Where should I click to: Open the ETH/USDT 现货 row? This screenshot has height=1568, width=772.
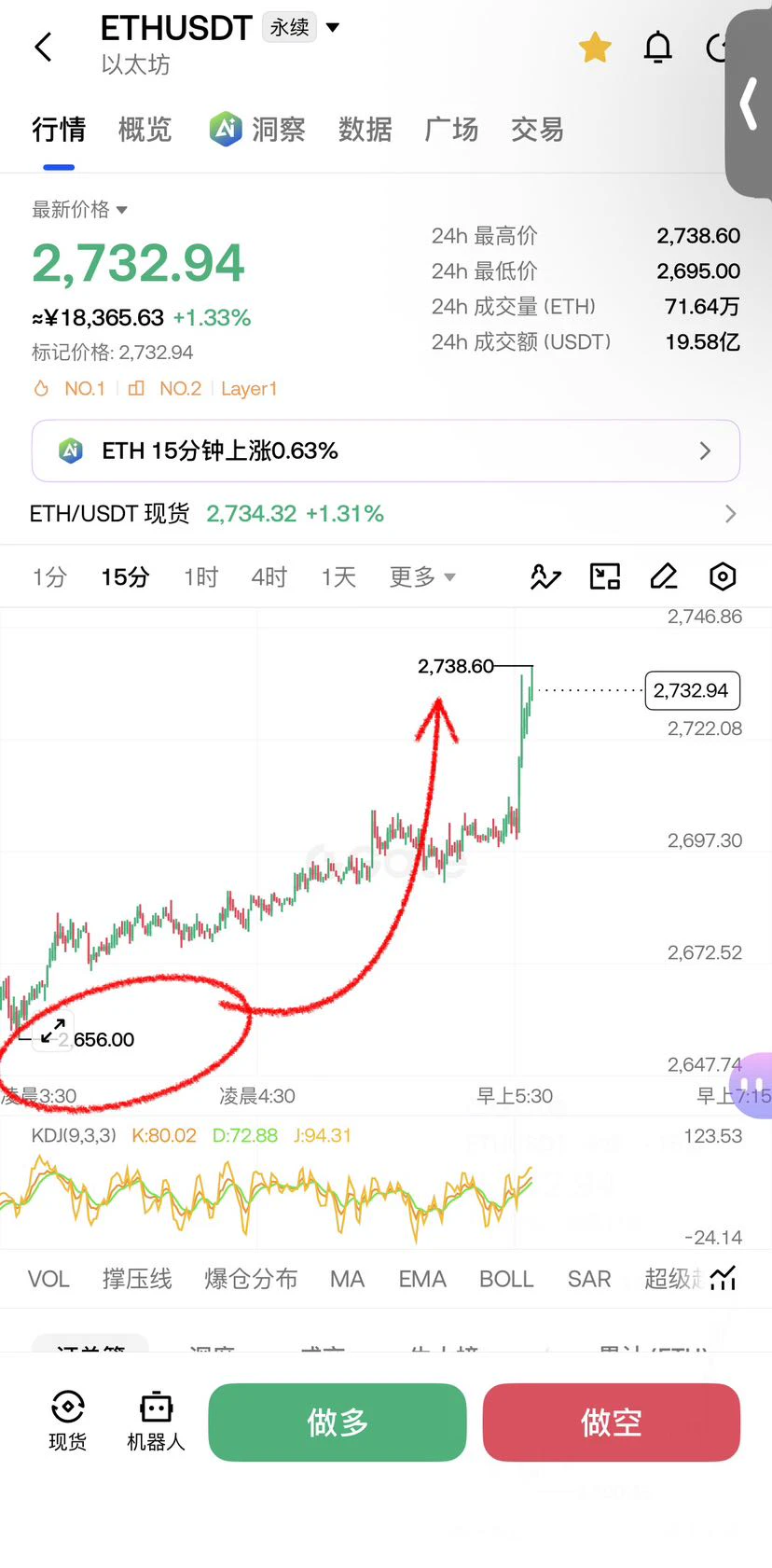point(386,514)
